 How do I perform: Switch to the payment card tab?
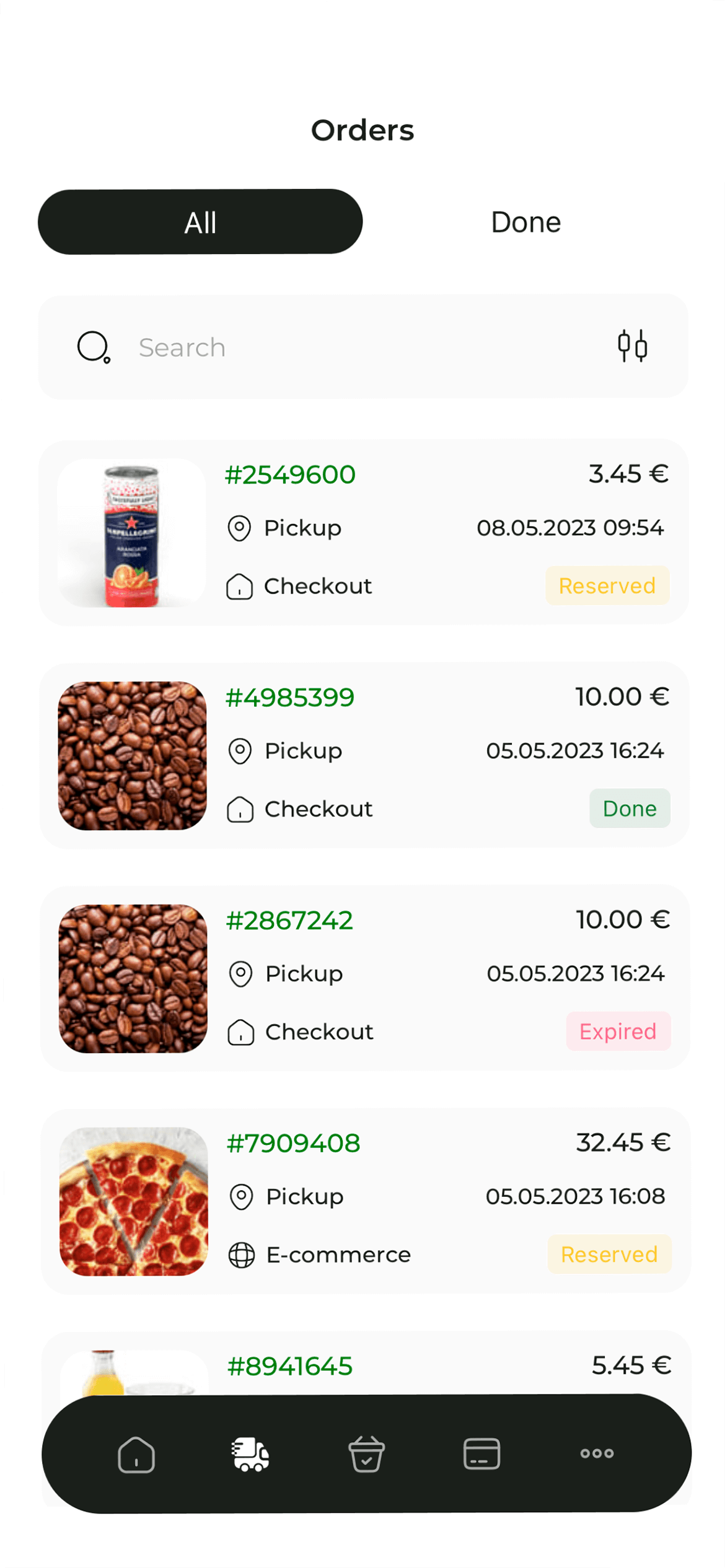tap(481, 1453)
